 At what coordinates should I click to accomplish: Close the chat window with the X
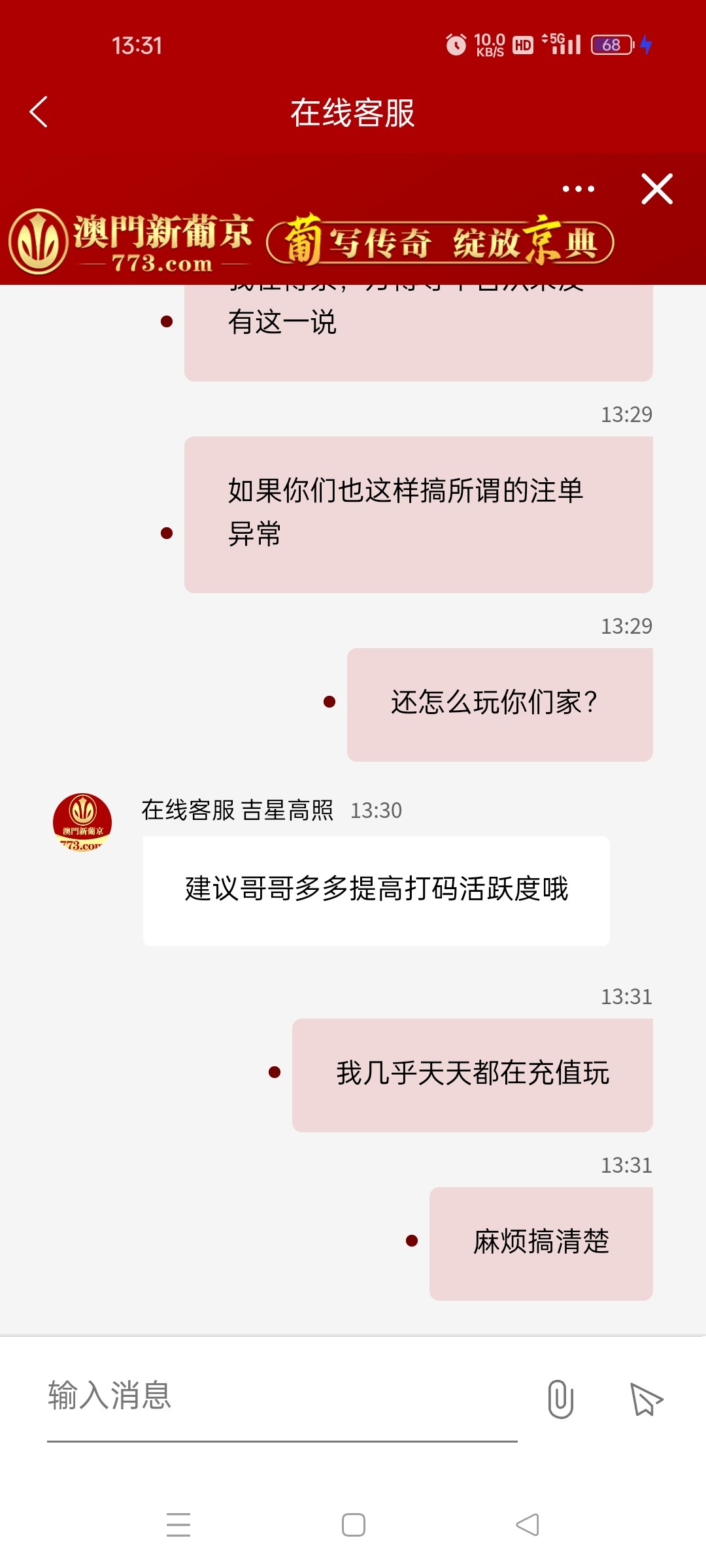coord(657,188)
